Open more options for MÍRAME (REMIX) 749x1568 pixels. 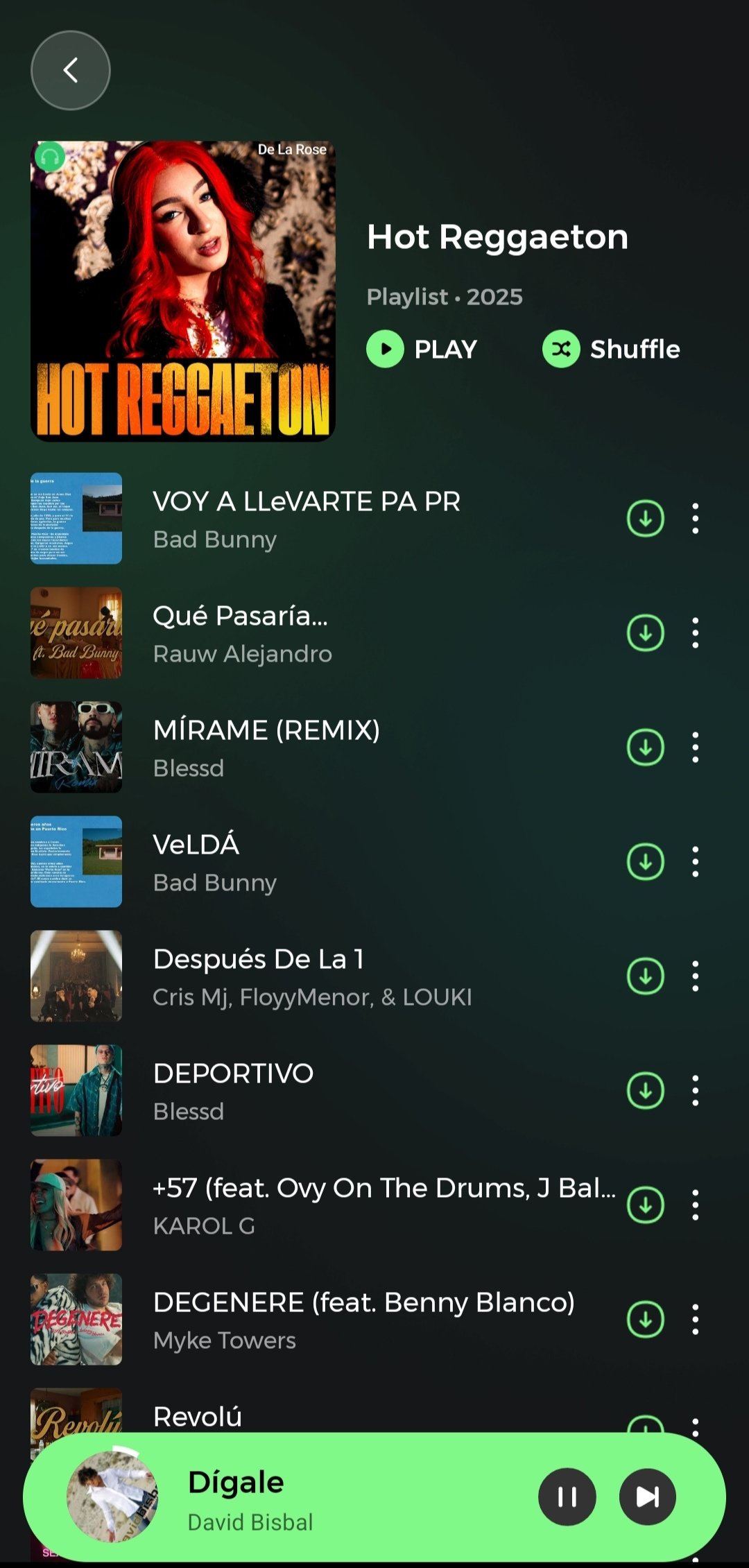pos(695,747)
